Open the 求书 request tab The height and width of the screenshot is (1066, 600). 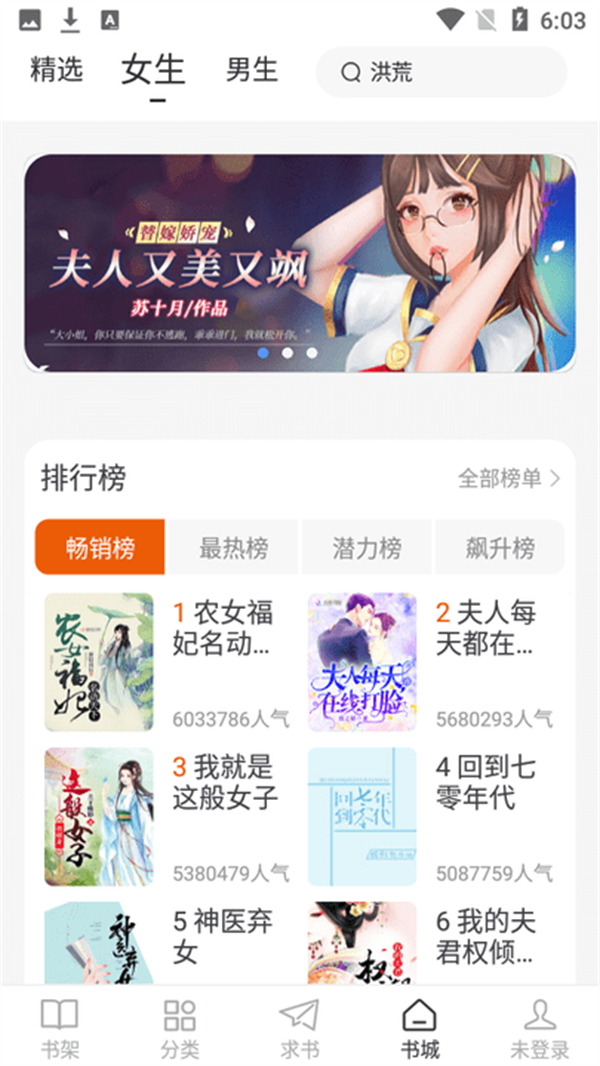pos(299,1028)
